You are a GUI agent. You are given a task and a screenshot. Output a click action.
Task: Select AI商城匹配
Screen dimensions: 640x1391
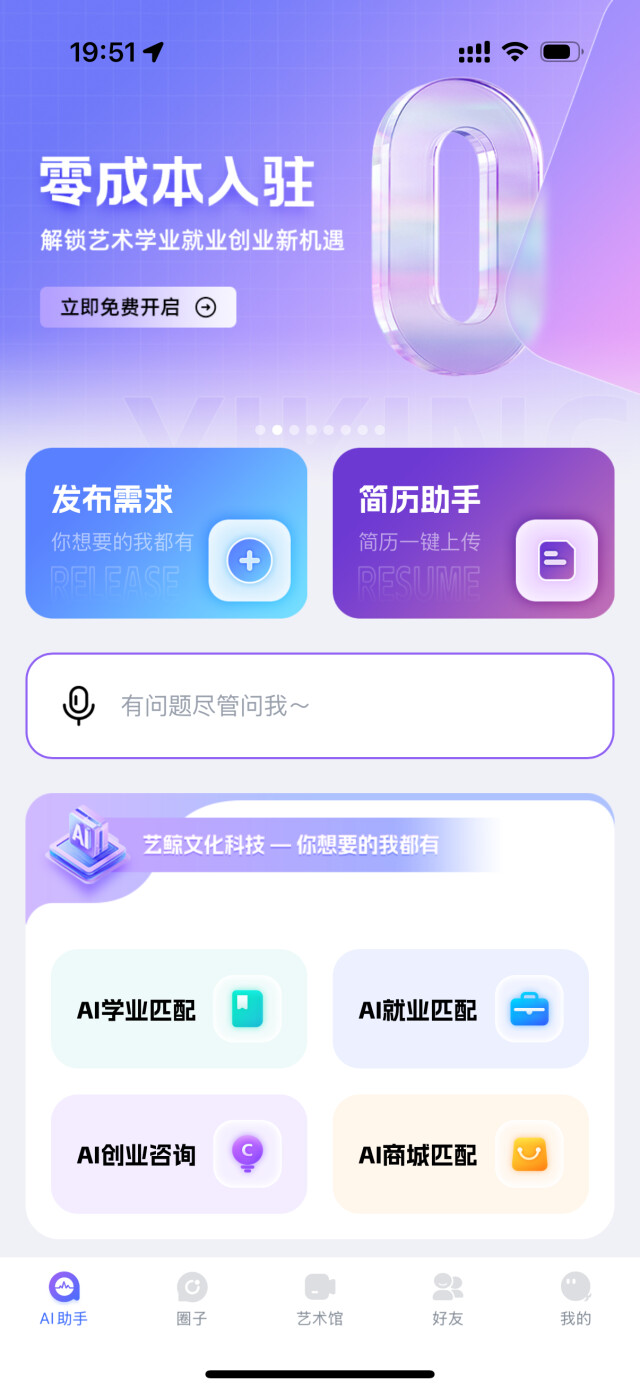coord(460,1154)
